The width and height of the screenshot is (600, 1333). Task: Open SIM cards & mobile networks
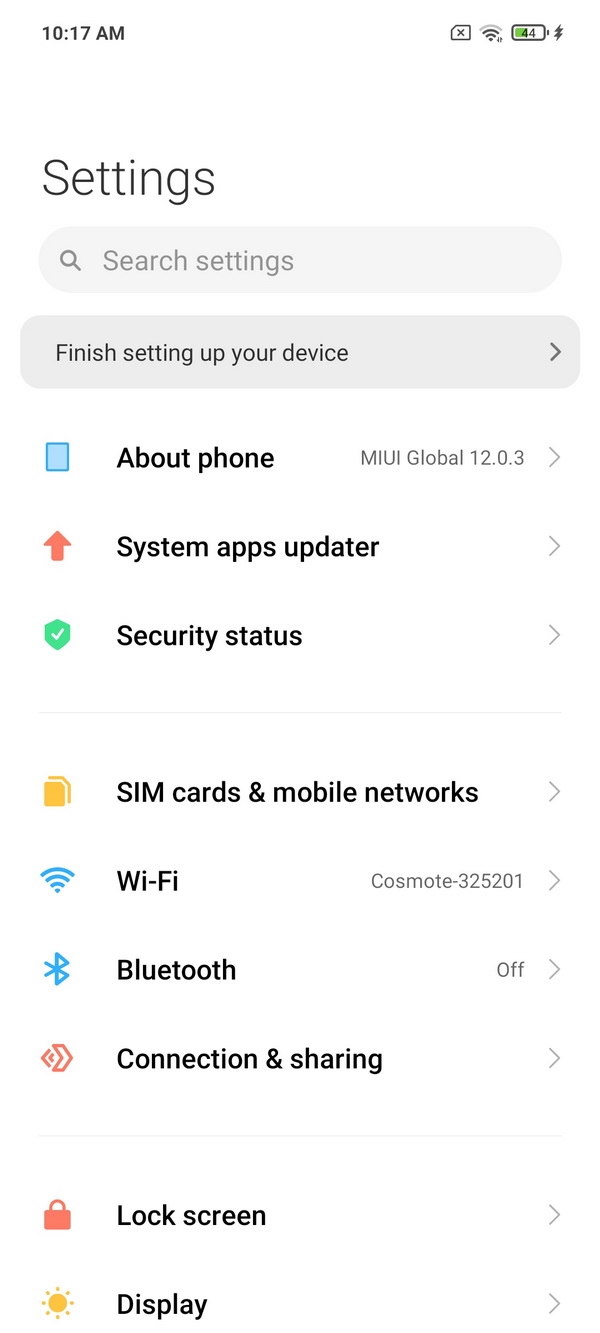pos(300,792)
